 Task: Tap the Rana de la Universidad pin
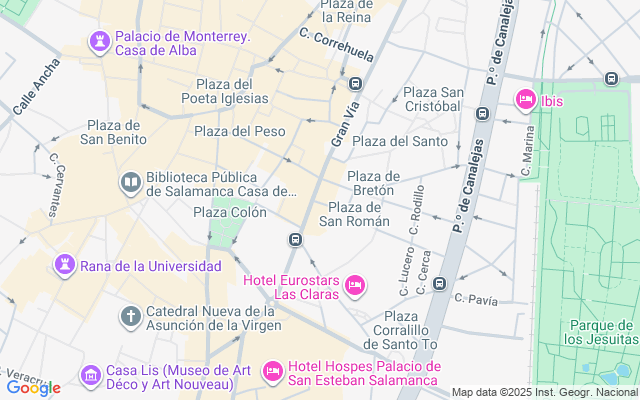click(65, 266)
